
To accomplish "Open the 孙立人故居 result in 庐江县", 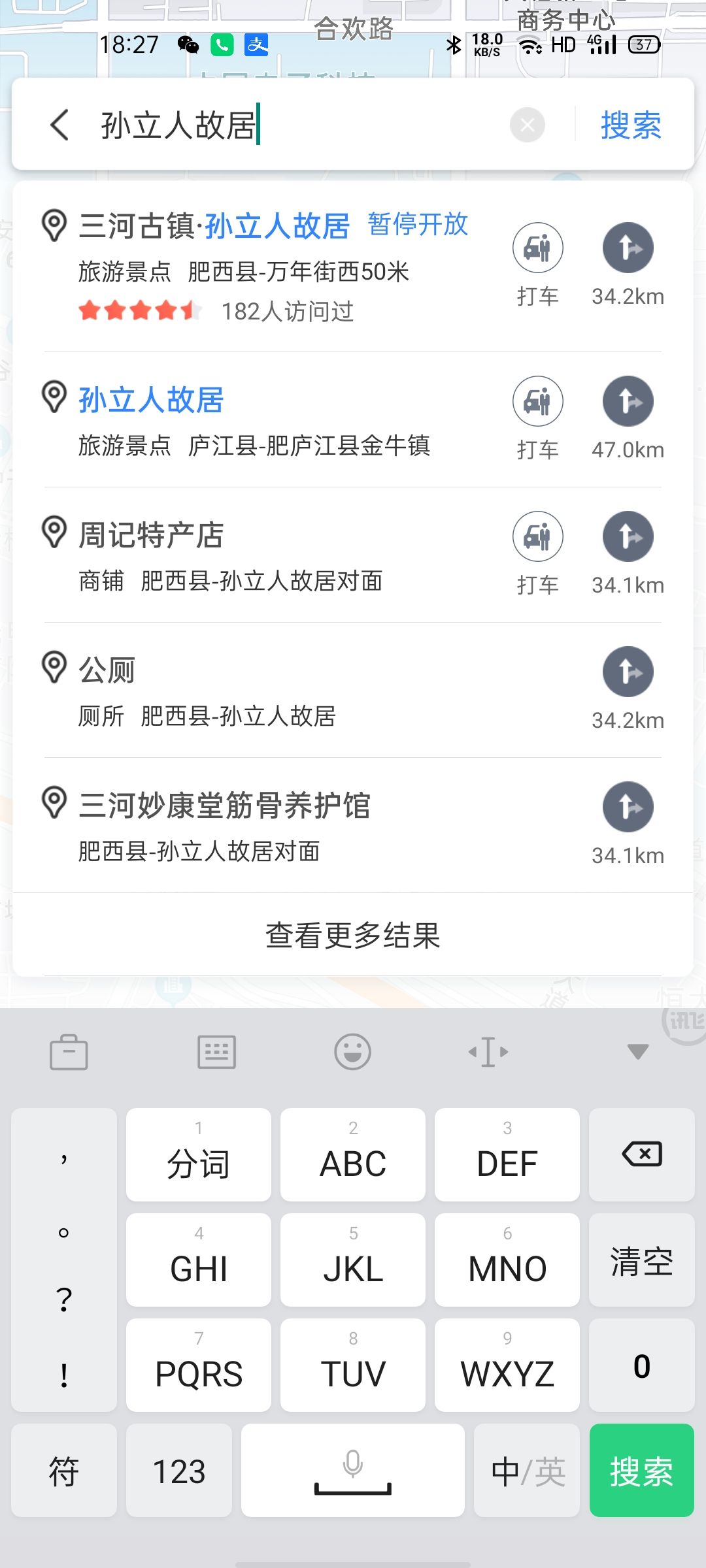I will tap(261, 419).
